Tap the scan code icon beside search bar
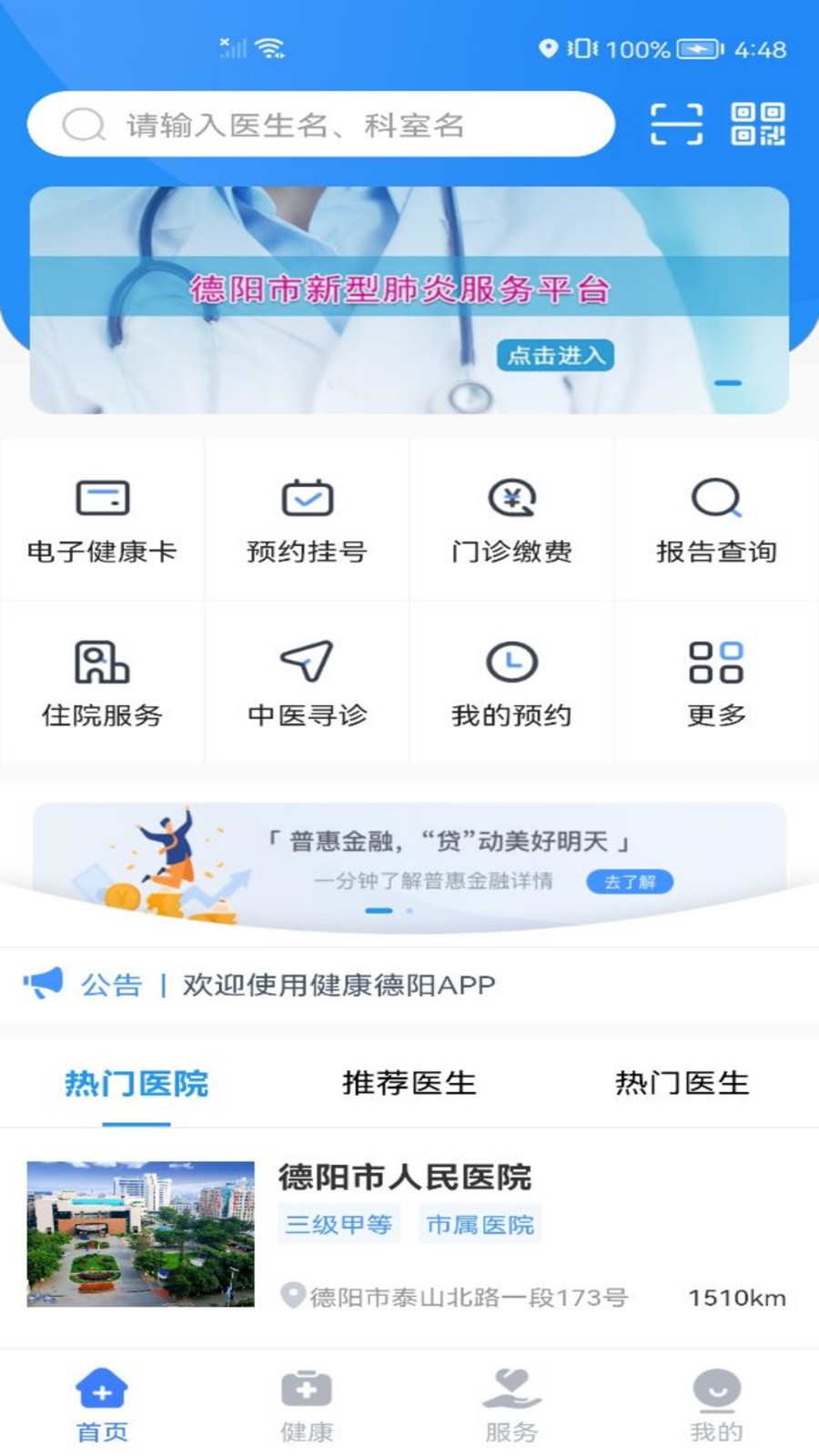 (679, 123)
